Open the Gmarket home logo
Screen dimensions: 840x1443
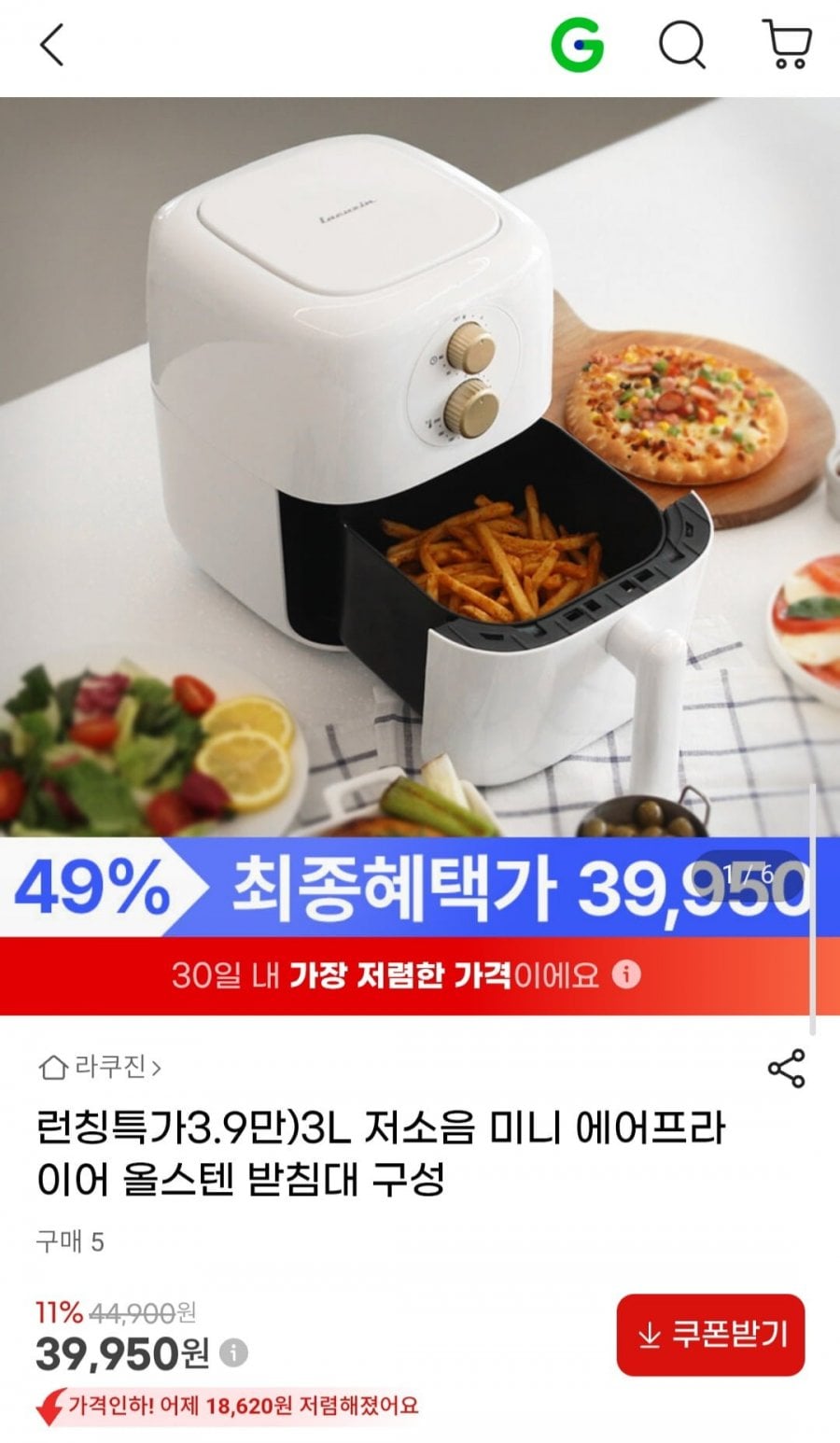[x=577, y=45]
